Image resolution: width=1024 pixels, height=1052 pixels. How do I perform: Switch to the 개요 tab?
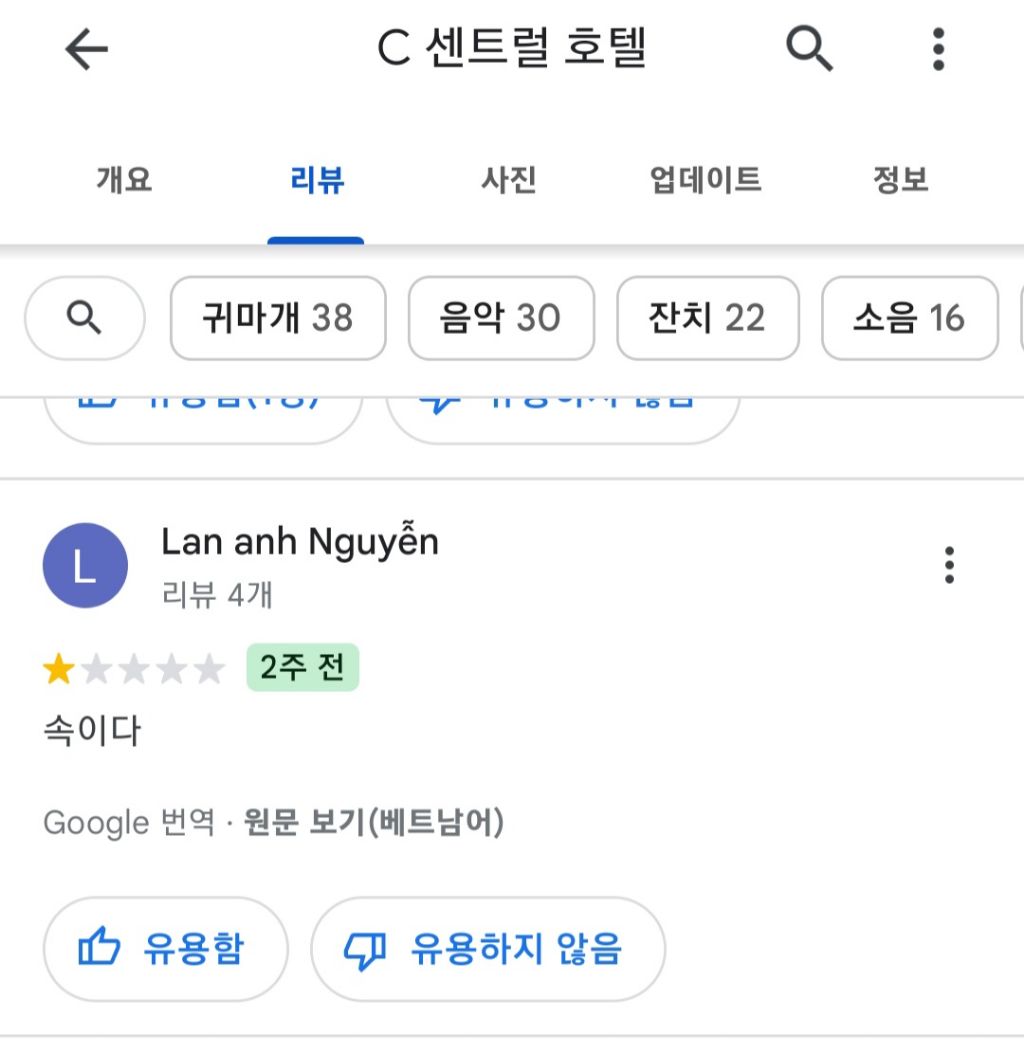[124, 180]
